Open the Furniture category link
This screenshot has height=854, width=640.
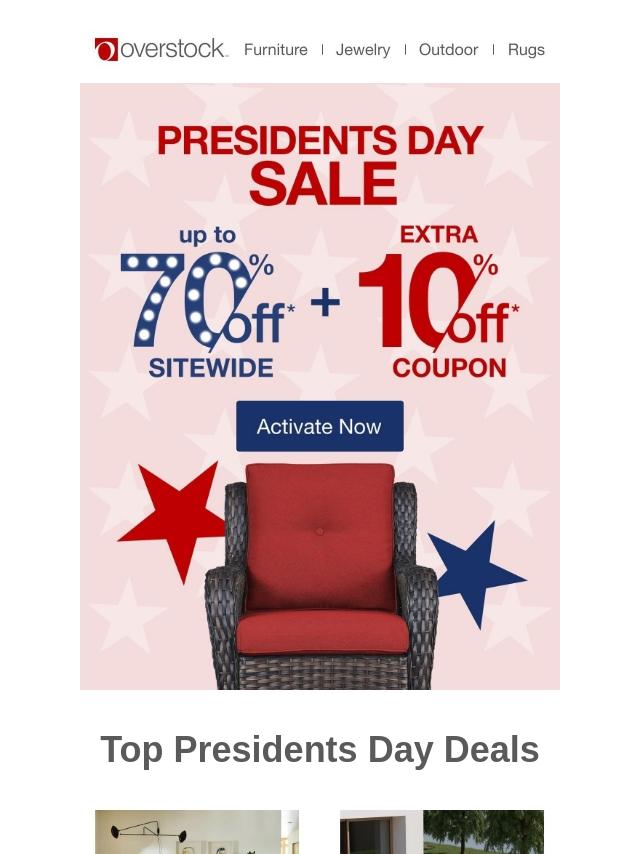pos(275,50)
